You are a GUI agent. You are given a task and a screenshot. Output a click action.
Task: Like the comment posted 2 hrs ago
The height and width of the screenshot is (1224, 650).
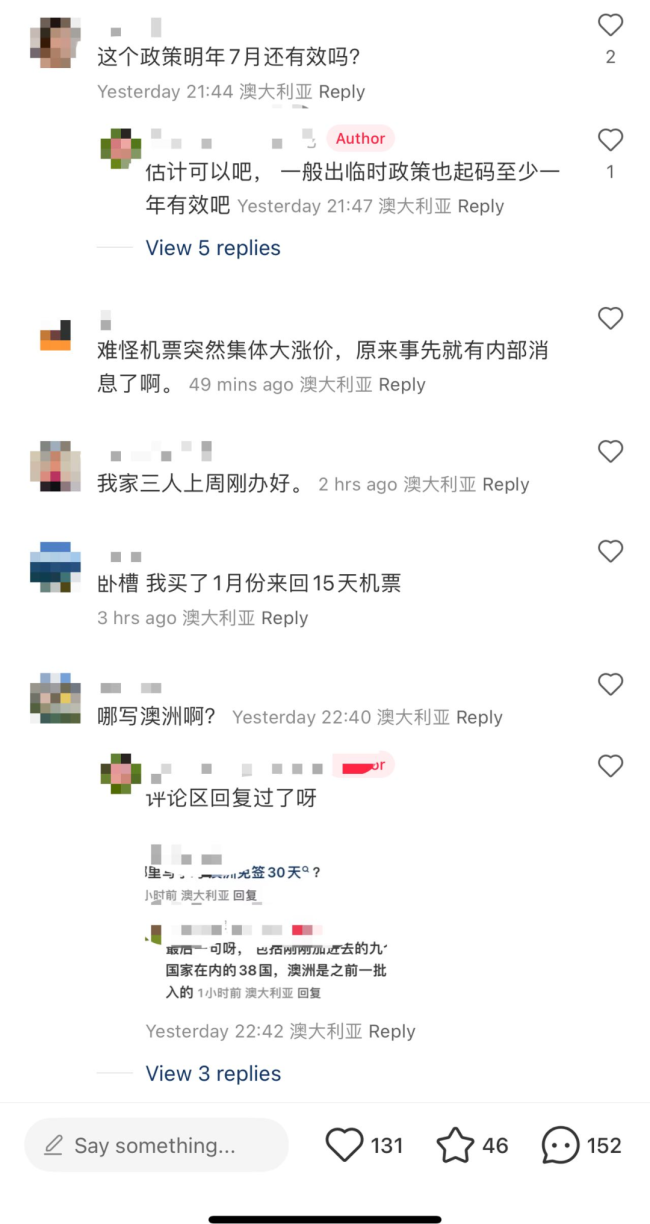coord(610,452)
